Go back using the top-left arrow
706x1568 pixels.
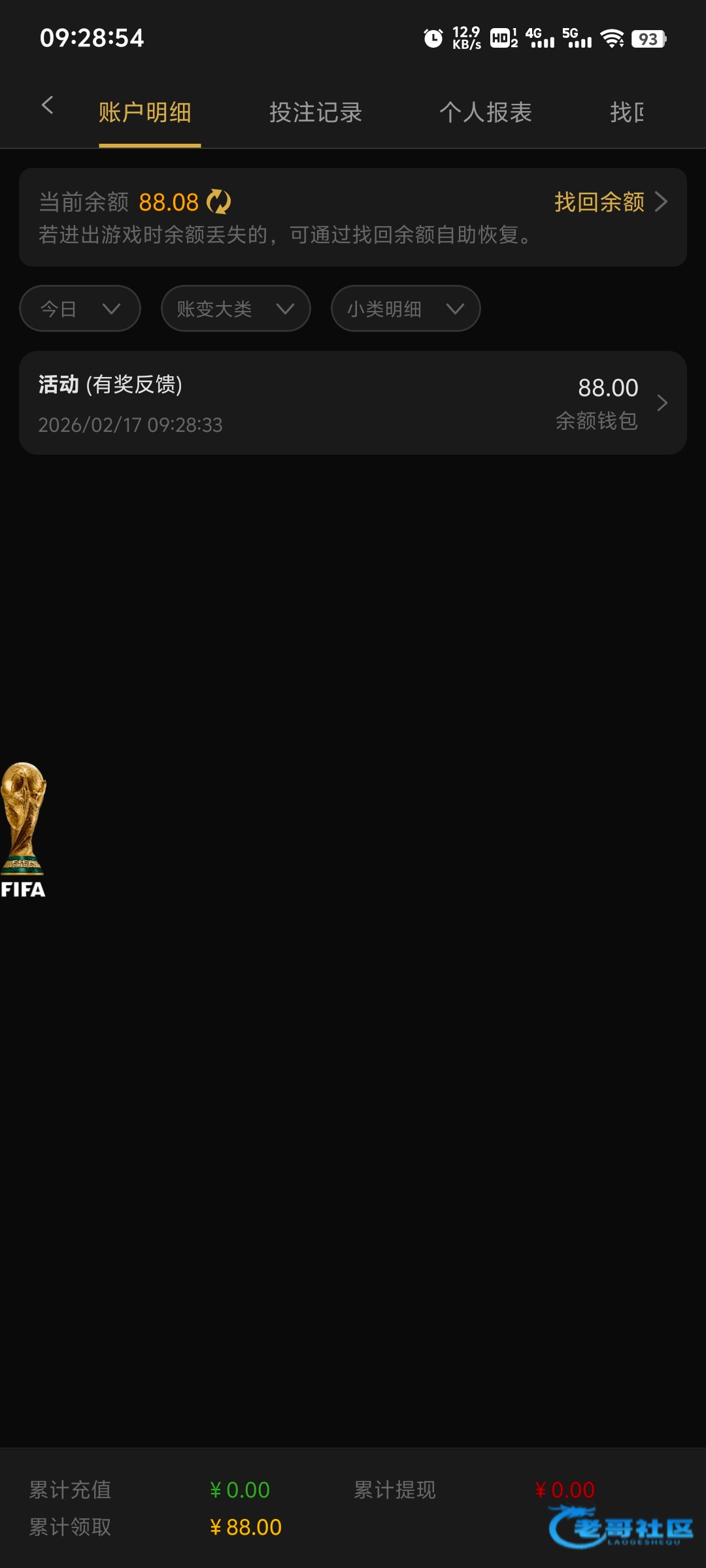coord(47,105)
